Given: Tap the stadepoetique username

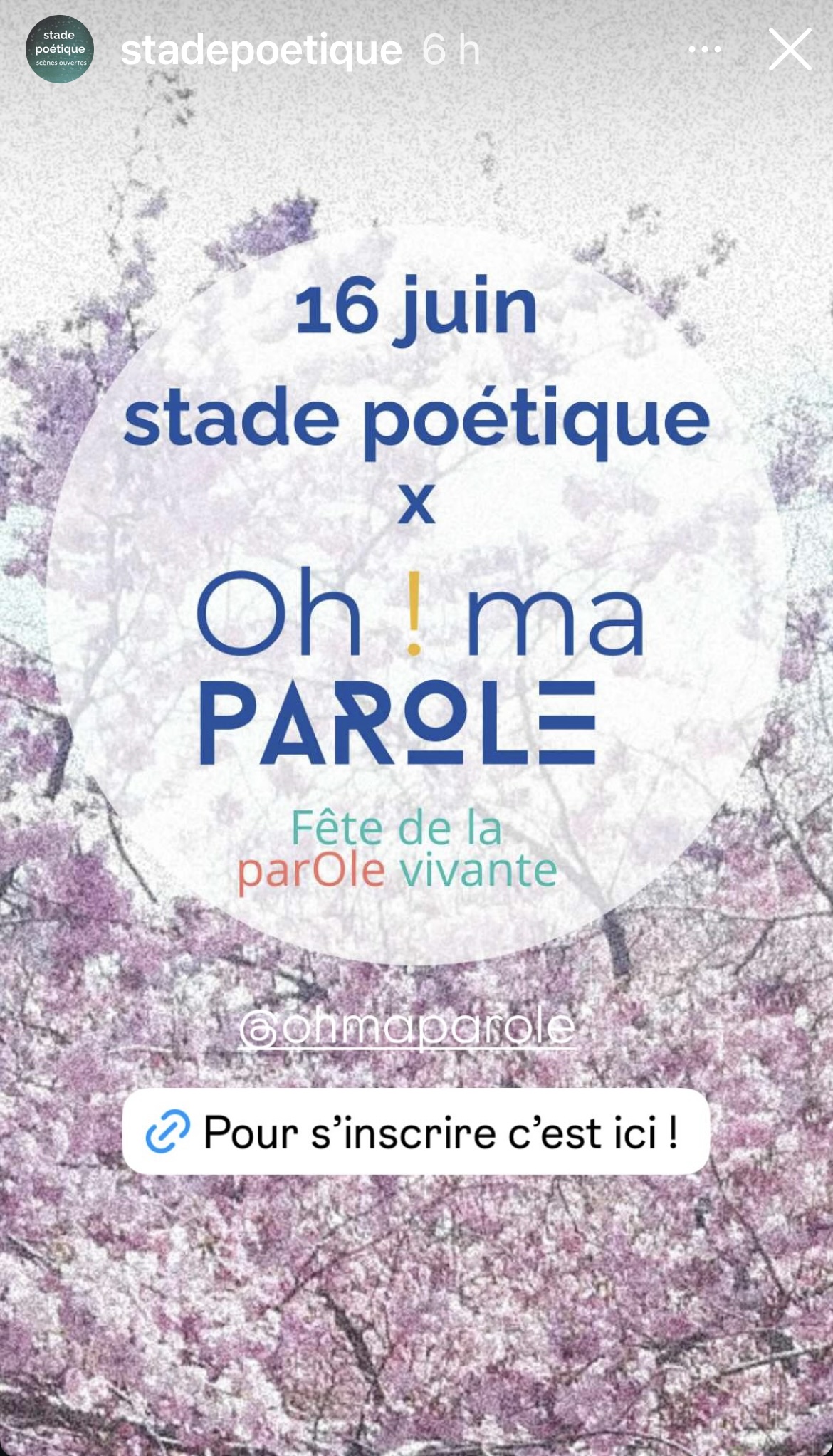Looking at the screenshot, I should pyautogui.click(x=261, y=51).
